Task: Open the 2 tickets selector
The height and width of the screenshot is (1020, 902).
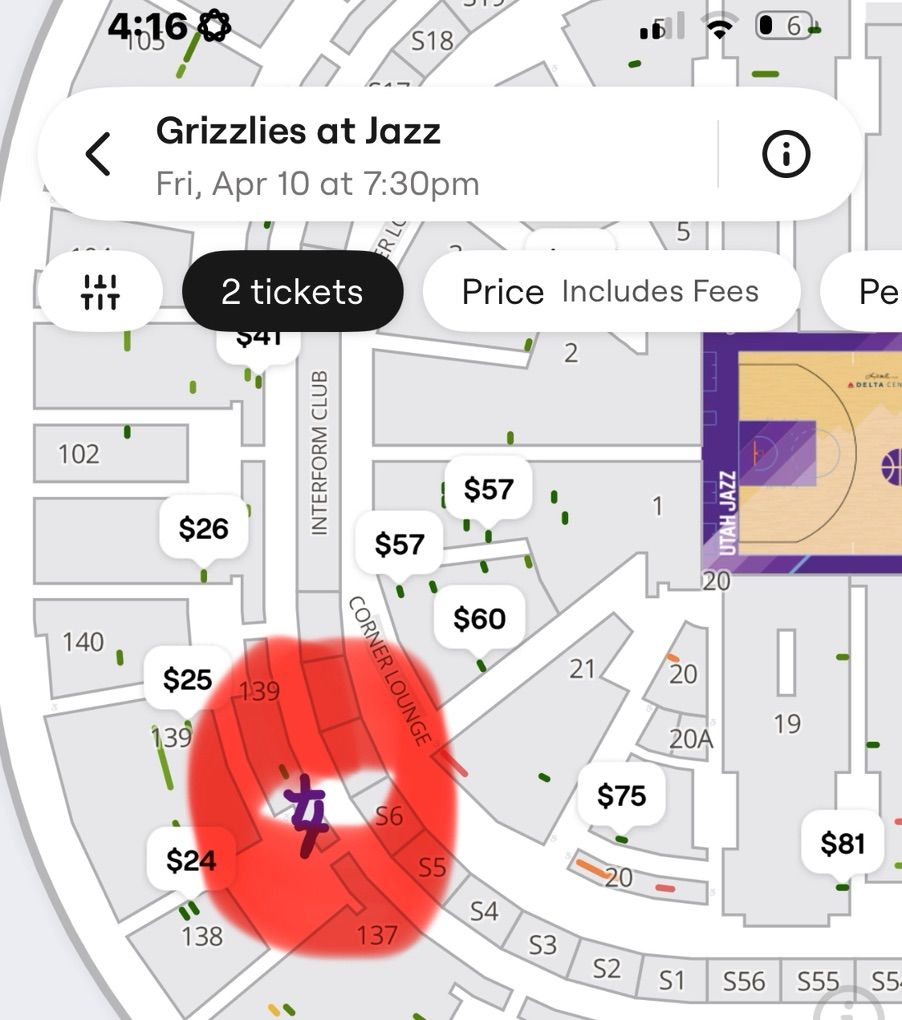Action: point(292,291)
